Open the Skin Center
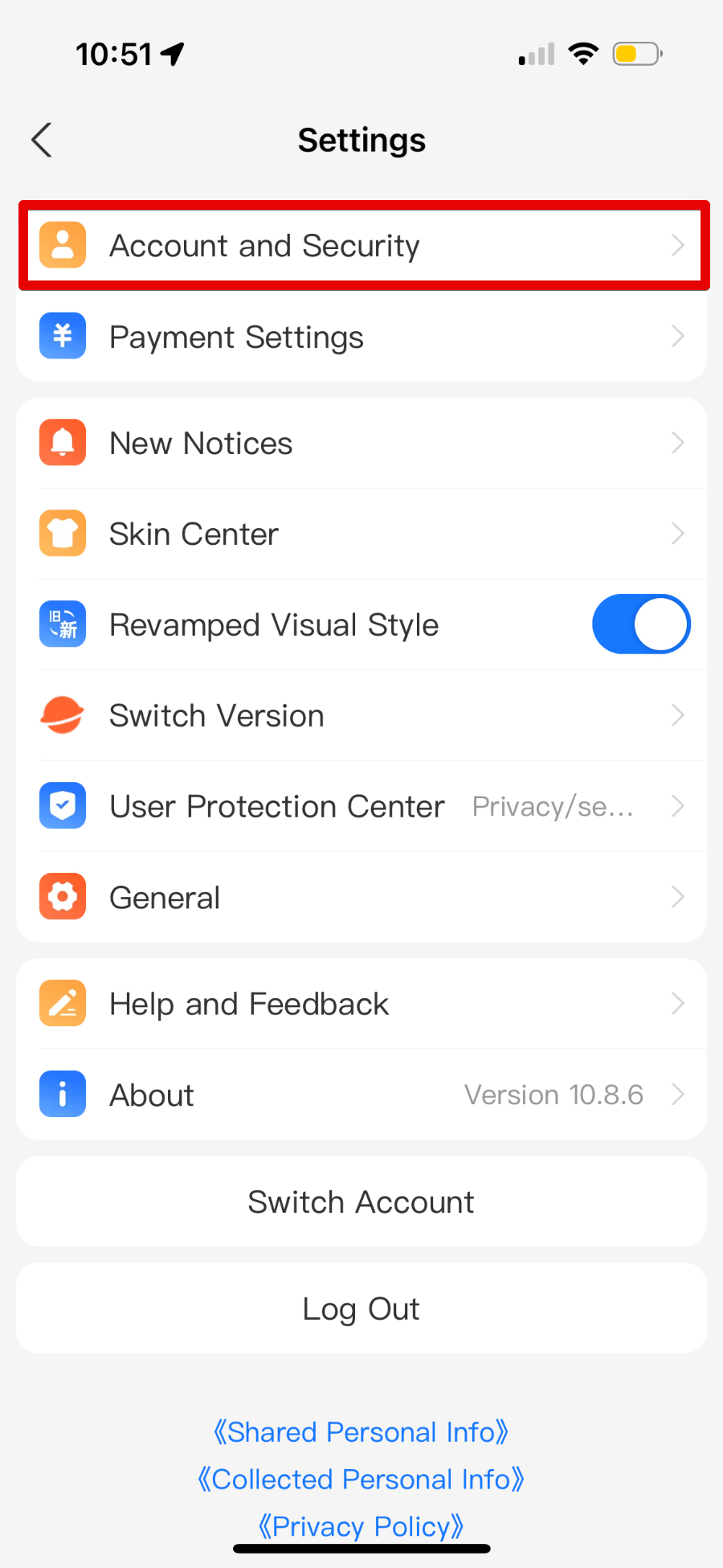 (x=361, y=534)
